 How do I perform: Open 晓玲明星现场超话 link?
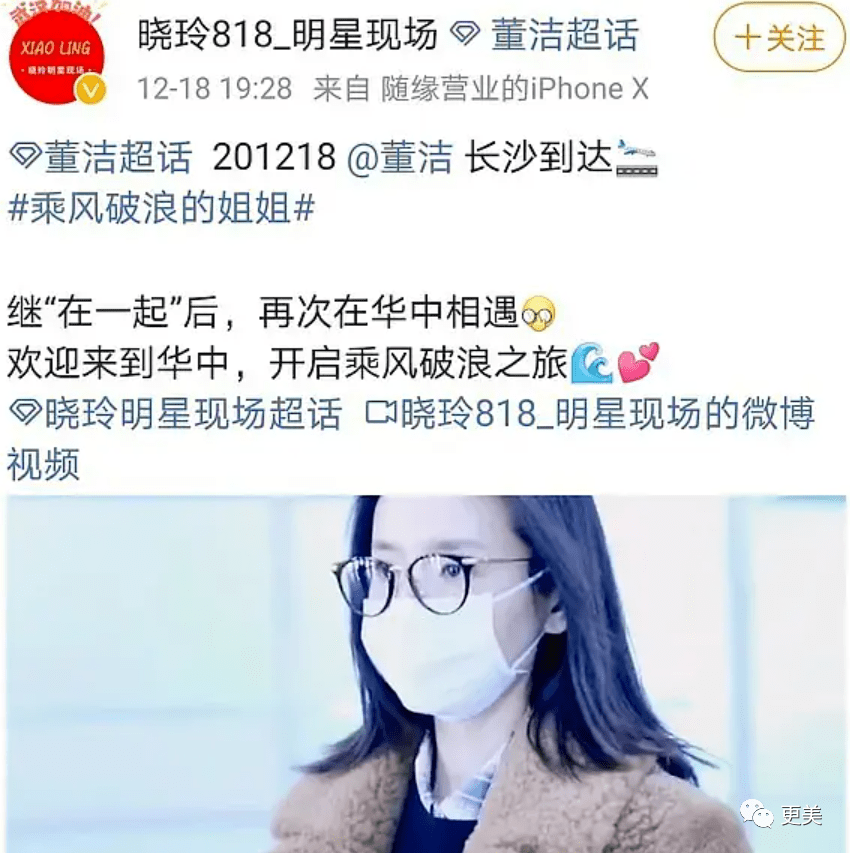click(175, 413)
